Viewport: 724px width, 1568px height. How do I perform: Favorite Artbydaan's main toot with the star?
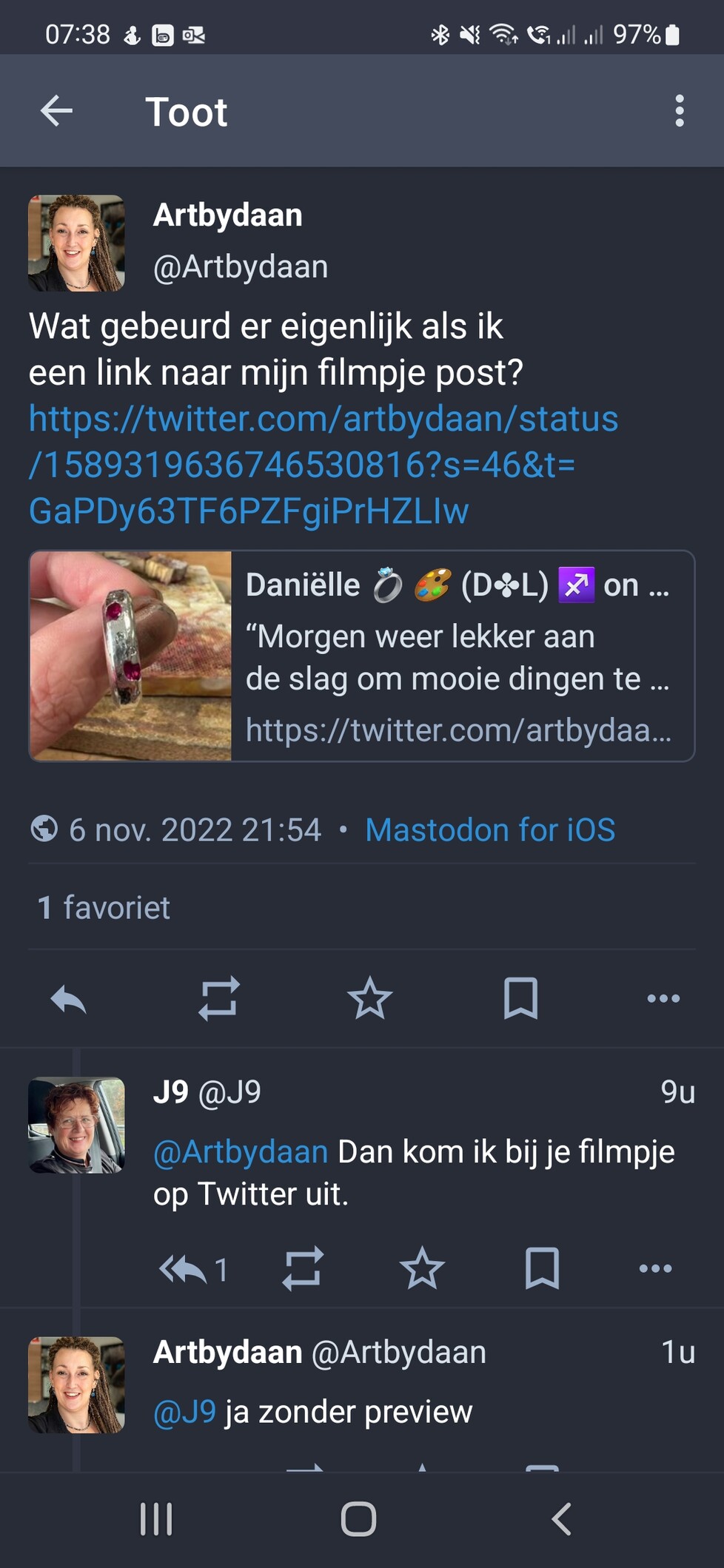(x=369, y=999)
